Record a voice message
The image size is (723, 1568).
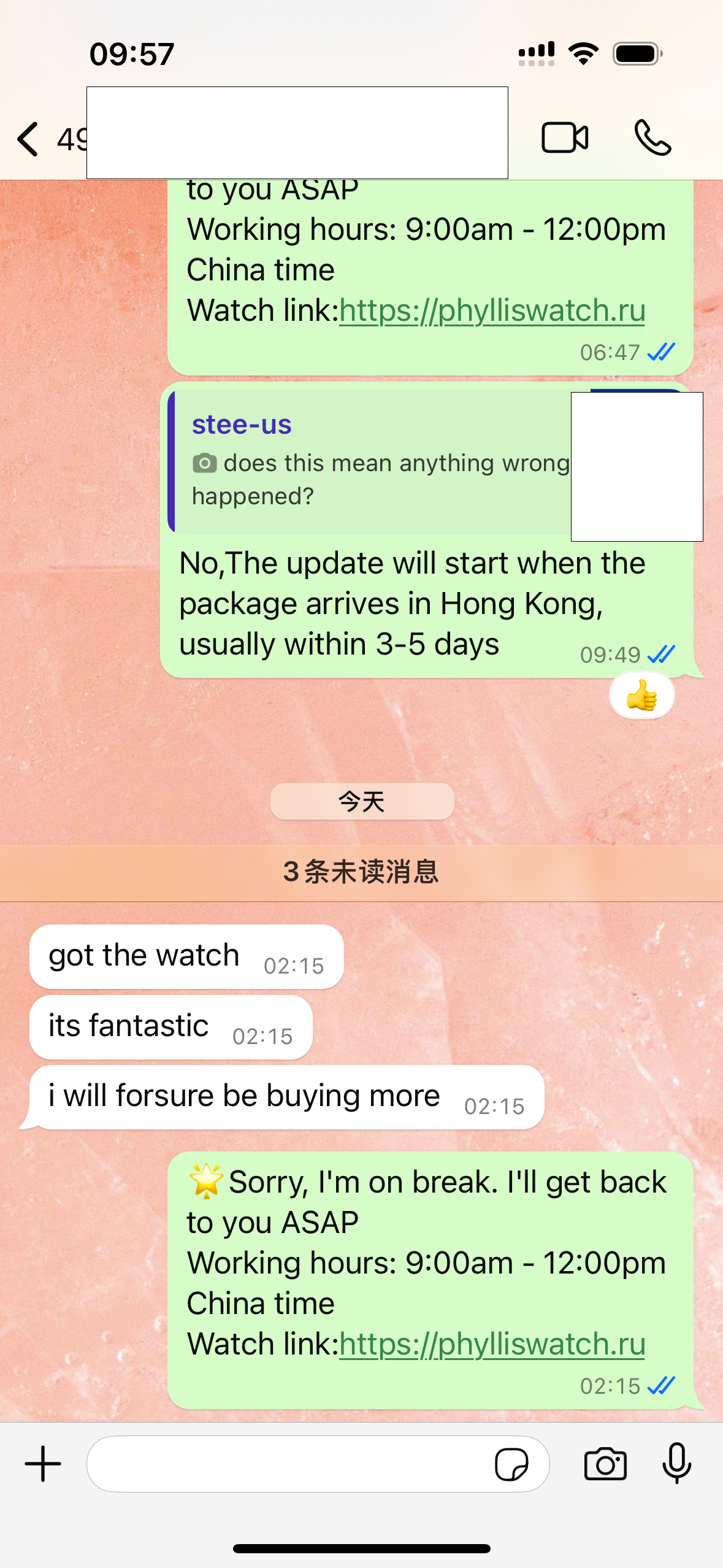pyautogui.click(x=677, y=1464)
